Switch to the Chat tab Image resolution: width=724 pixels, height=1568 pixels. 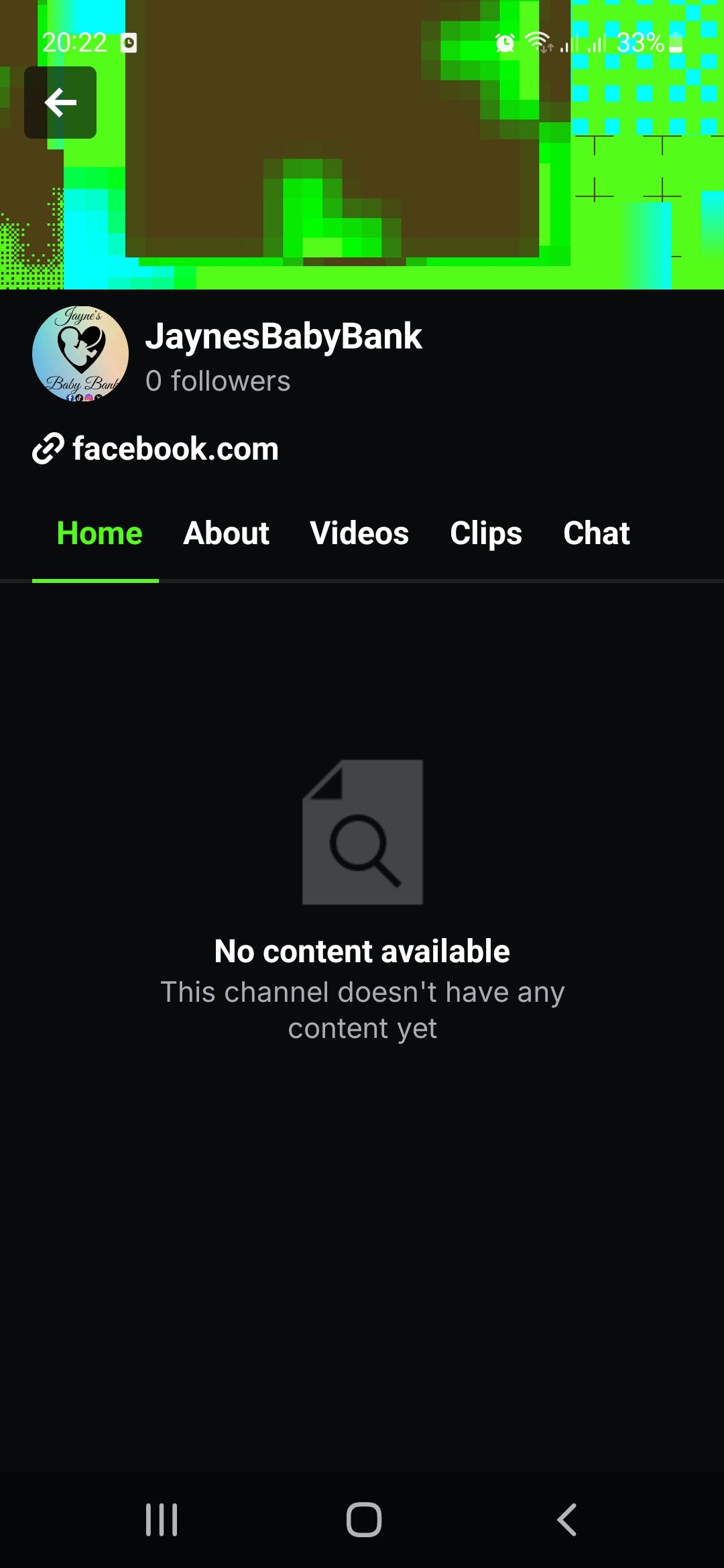point(597,533)
